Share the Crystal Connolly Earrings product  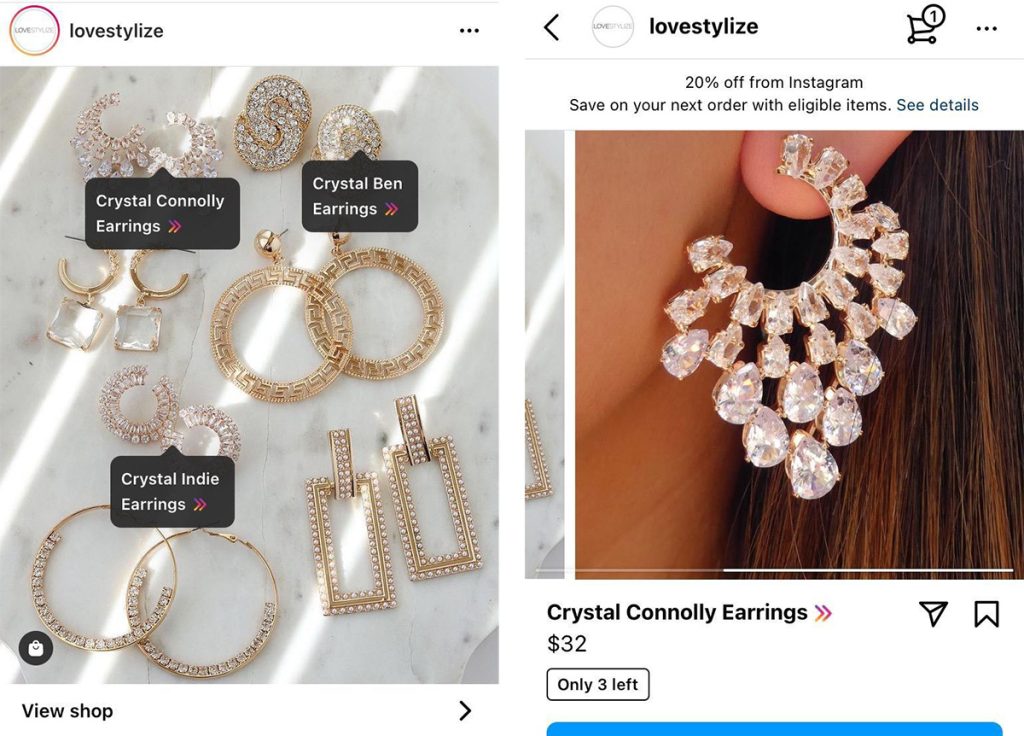[x=933, y=613]
